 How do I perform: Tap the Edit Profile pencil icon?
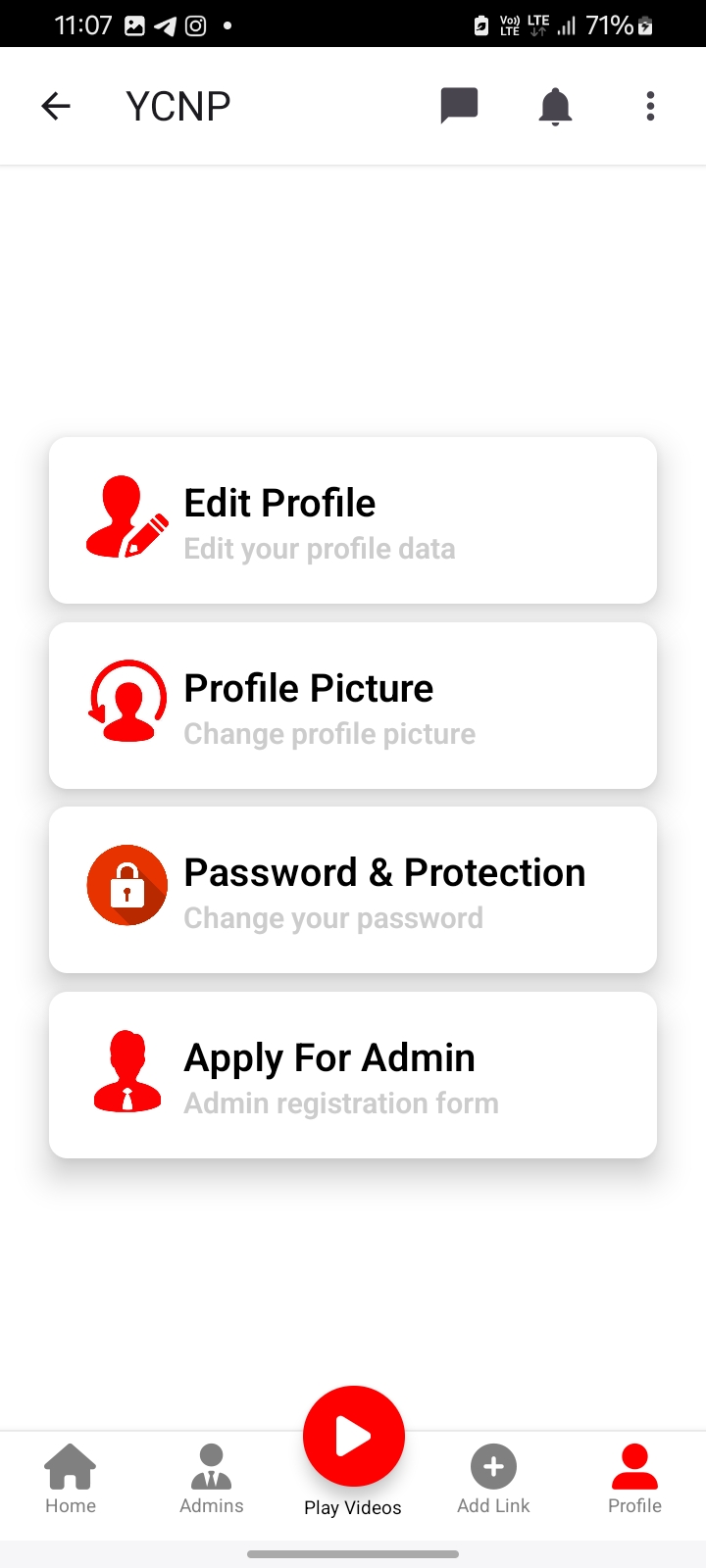point(126,519)
